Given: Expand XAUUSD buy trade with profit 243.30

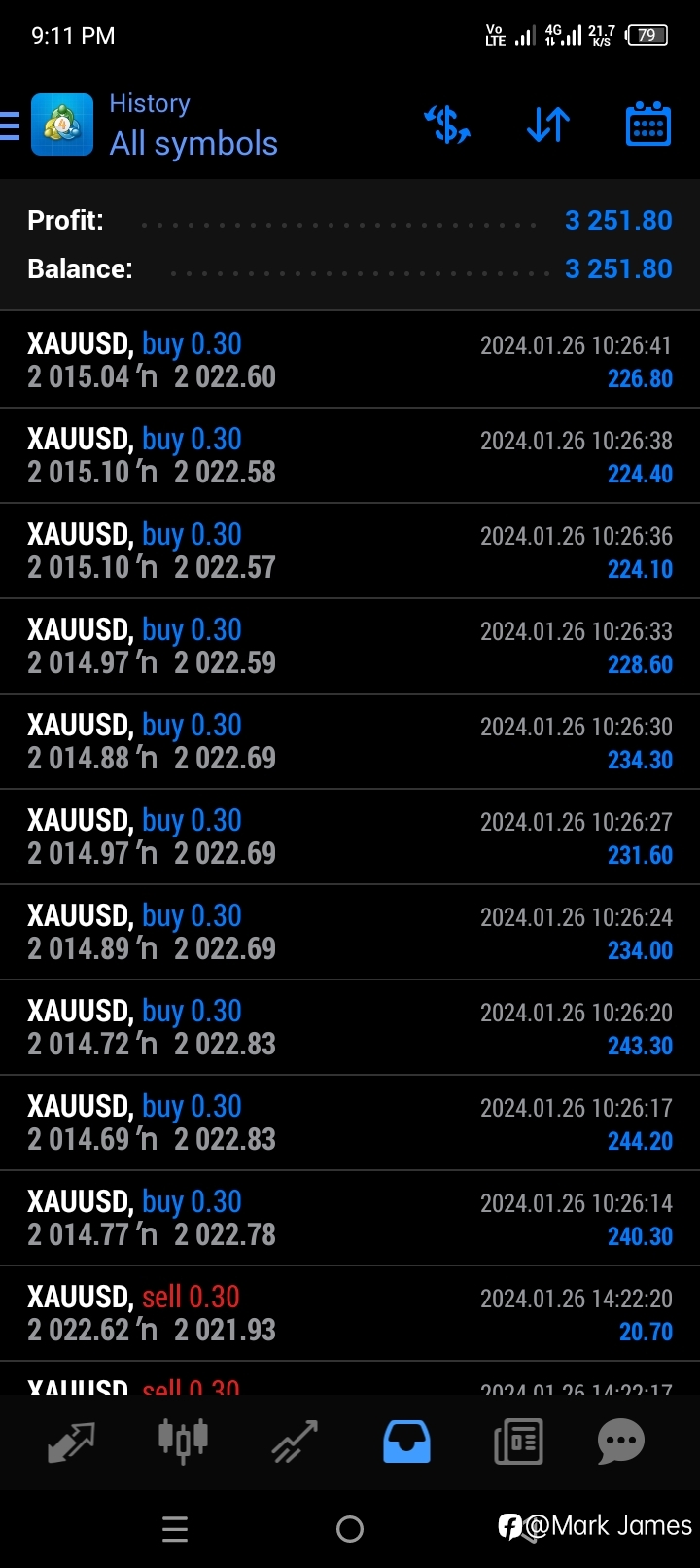Looking at the screenshot, I should pyautogui.click(x=350, y=1027).
